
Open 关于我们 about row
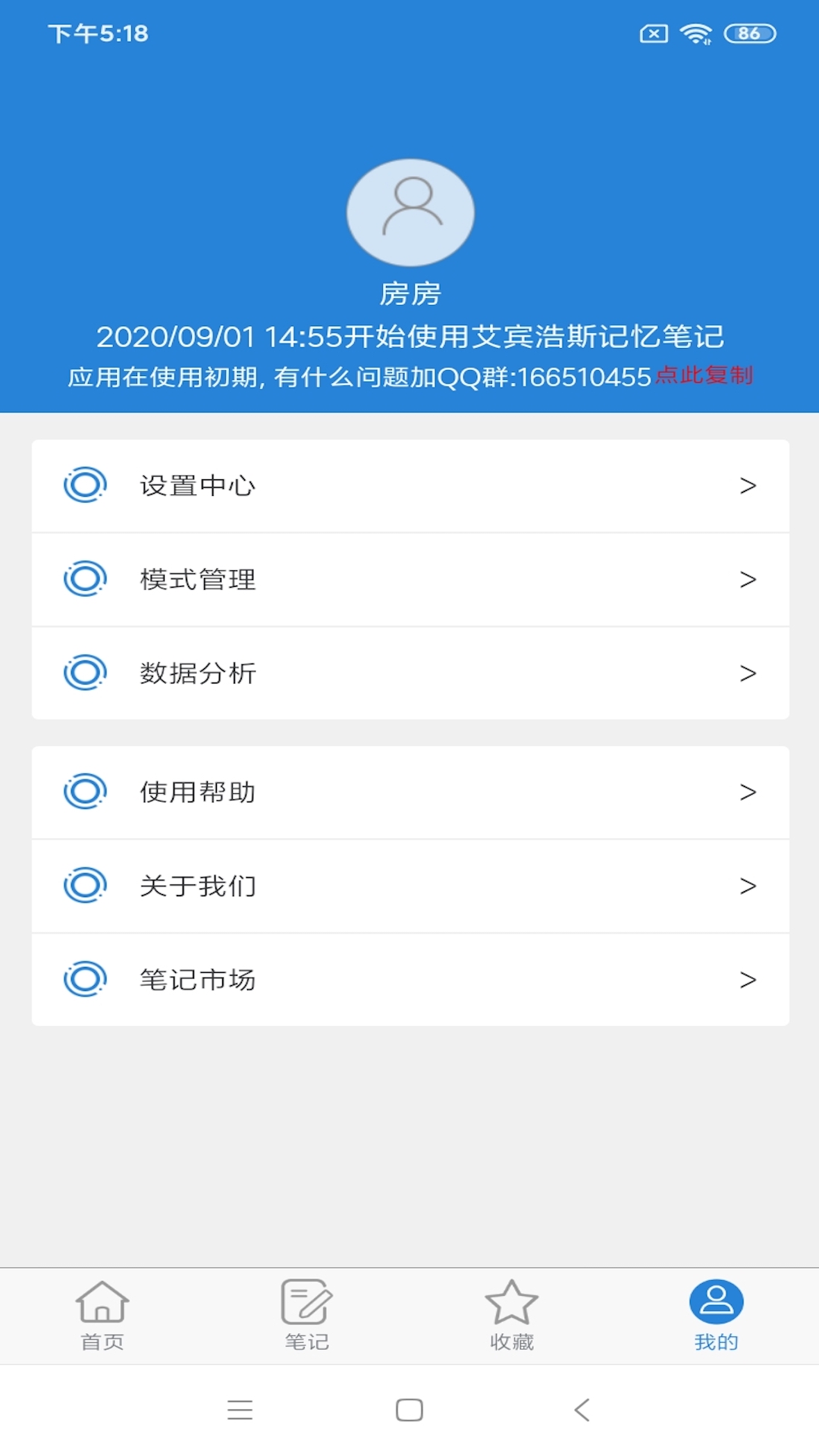point(410,886)
